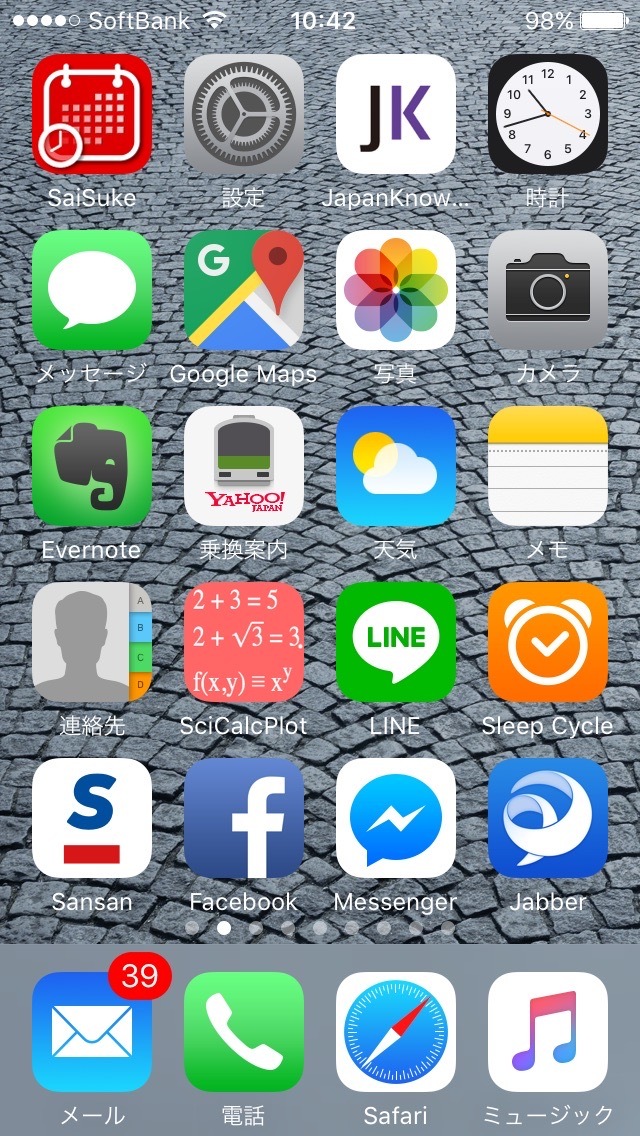Launch Sleep Cycle alarm app

click(x=548, y=641)
